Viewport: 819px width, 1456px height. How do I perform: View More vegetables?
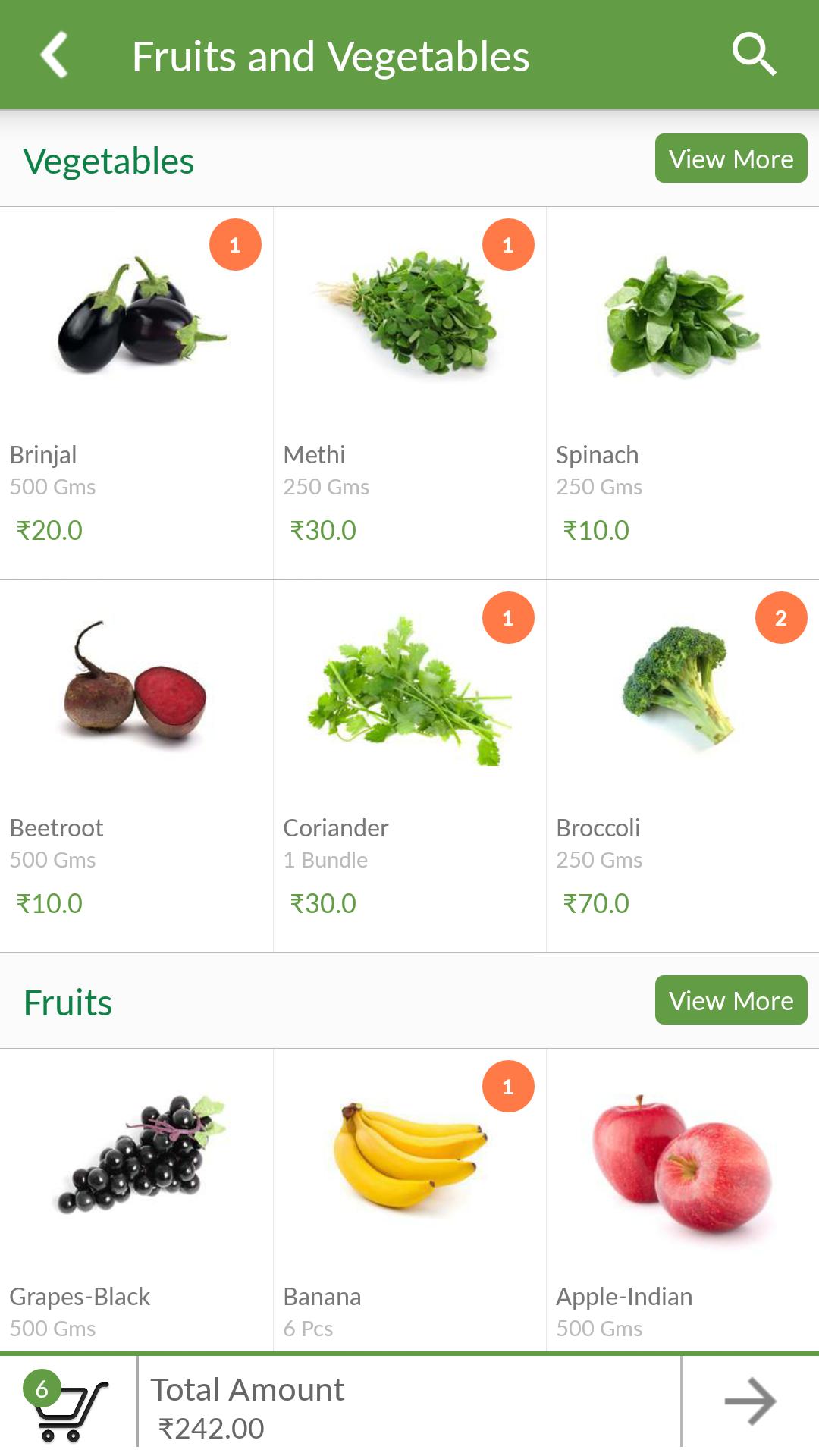730,158
